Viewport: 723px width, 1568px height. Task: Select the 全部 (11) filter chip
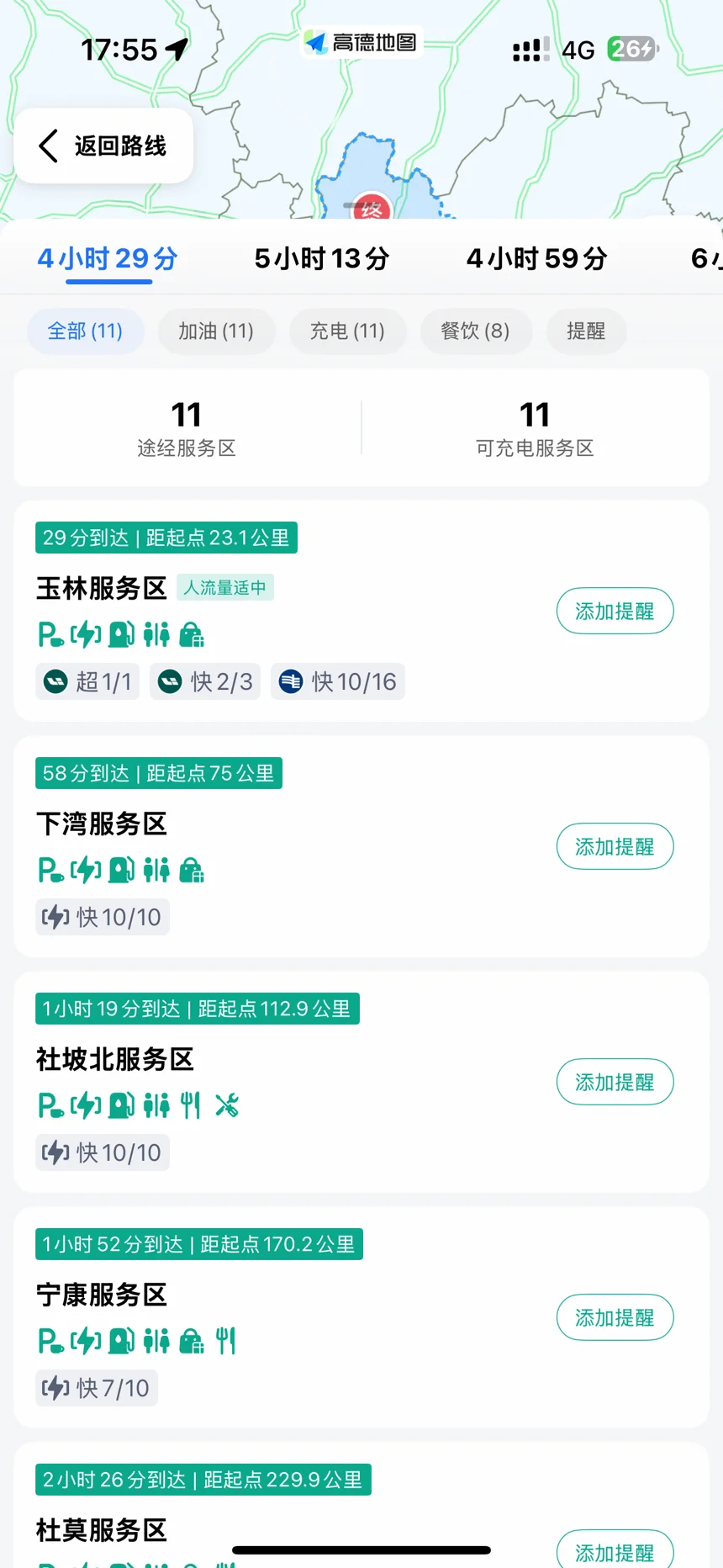tap(86, 331)
